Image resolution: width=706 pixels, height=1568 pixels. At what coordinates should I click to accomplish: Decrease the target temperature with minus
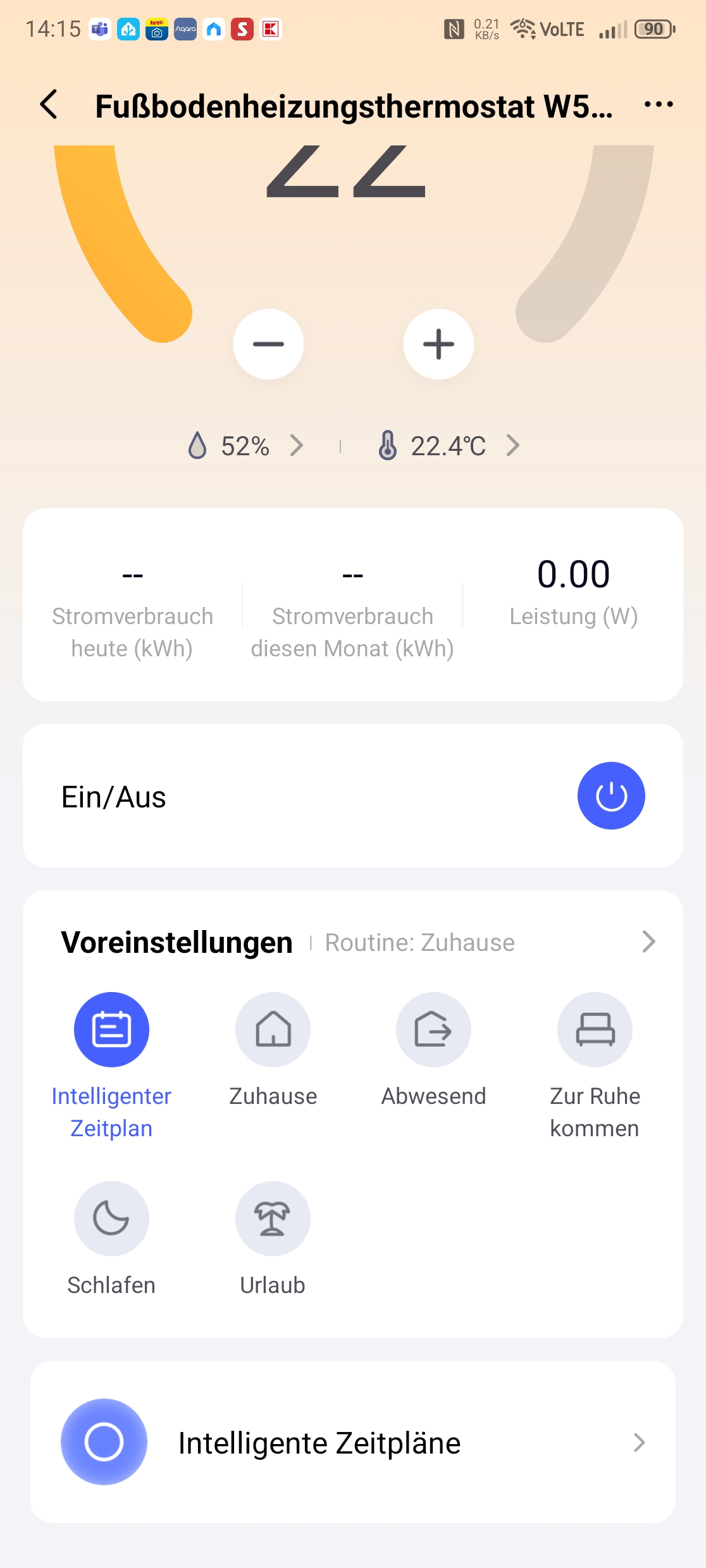269,344
